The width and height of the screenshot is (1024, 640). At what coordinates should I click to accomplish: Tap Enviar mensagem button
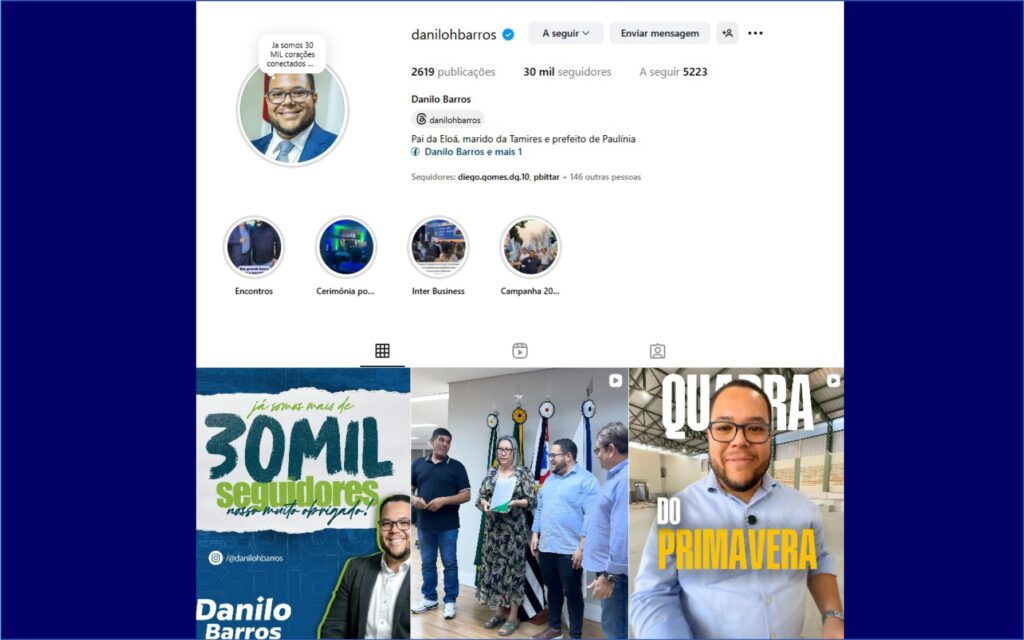point(659,33)
